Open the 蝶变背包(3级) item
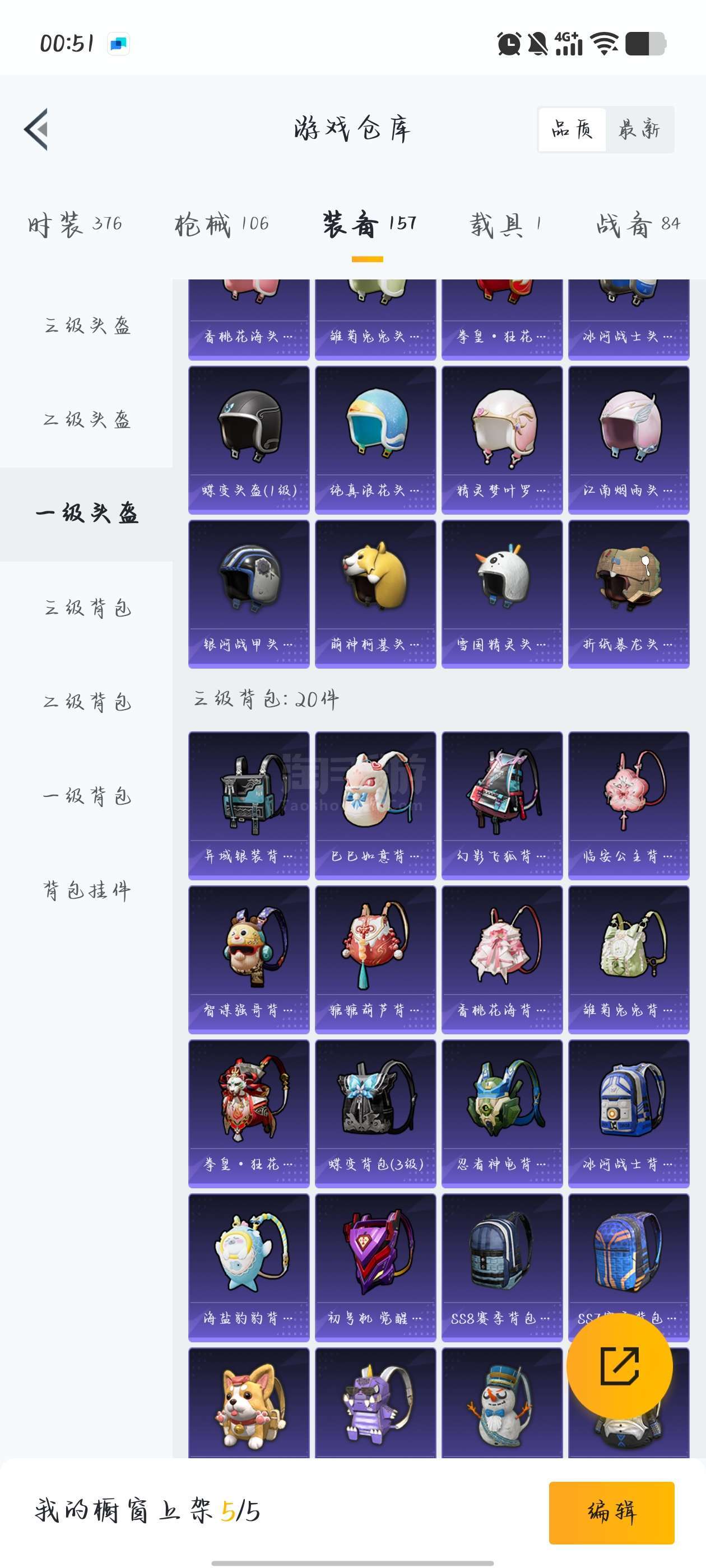706x1568 pixels. coord(376,1114)
